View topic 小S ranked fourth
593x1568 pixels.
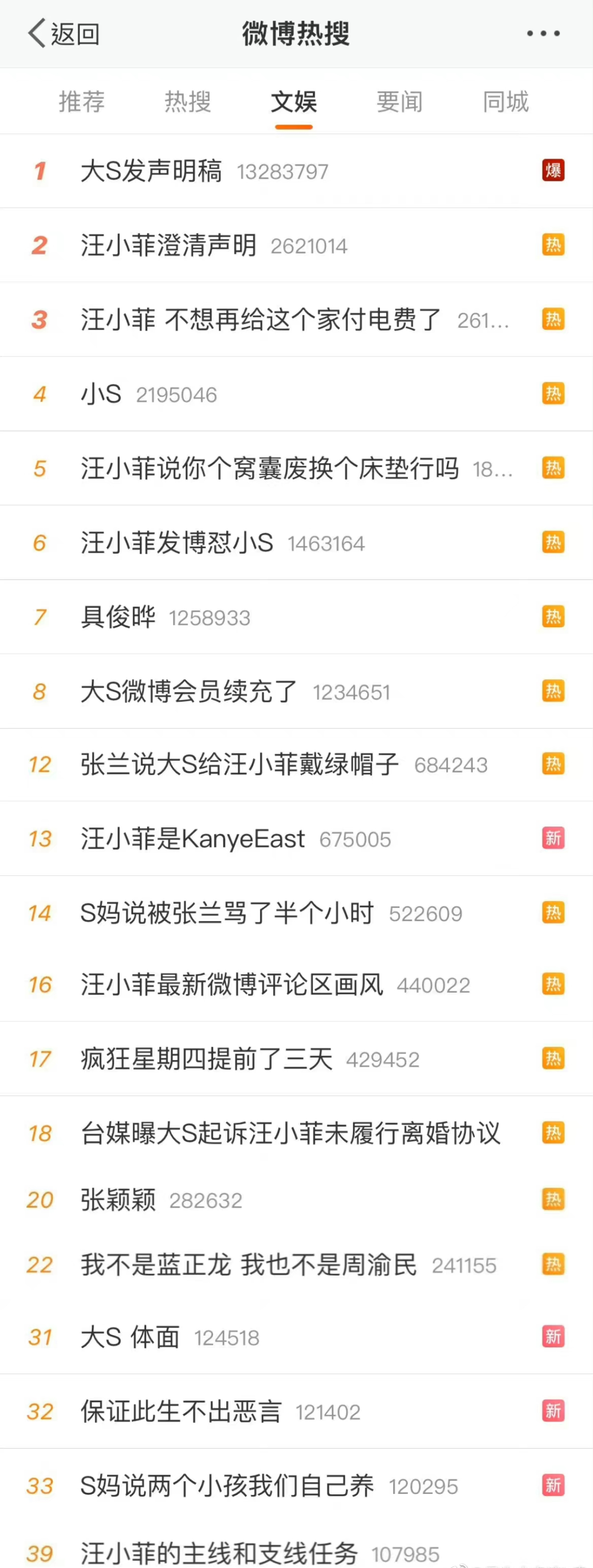(101, 394)
